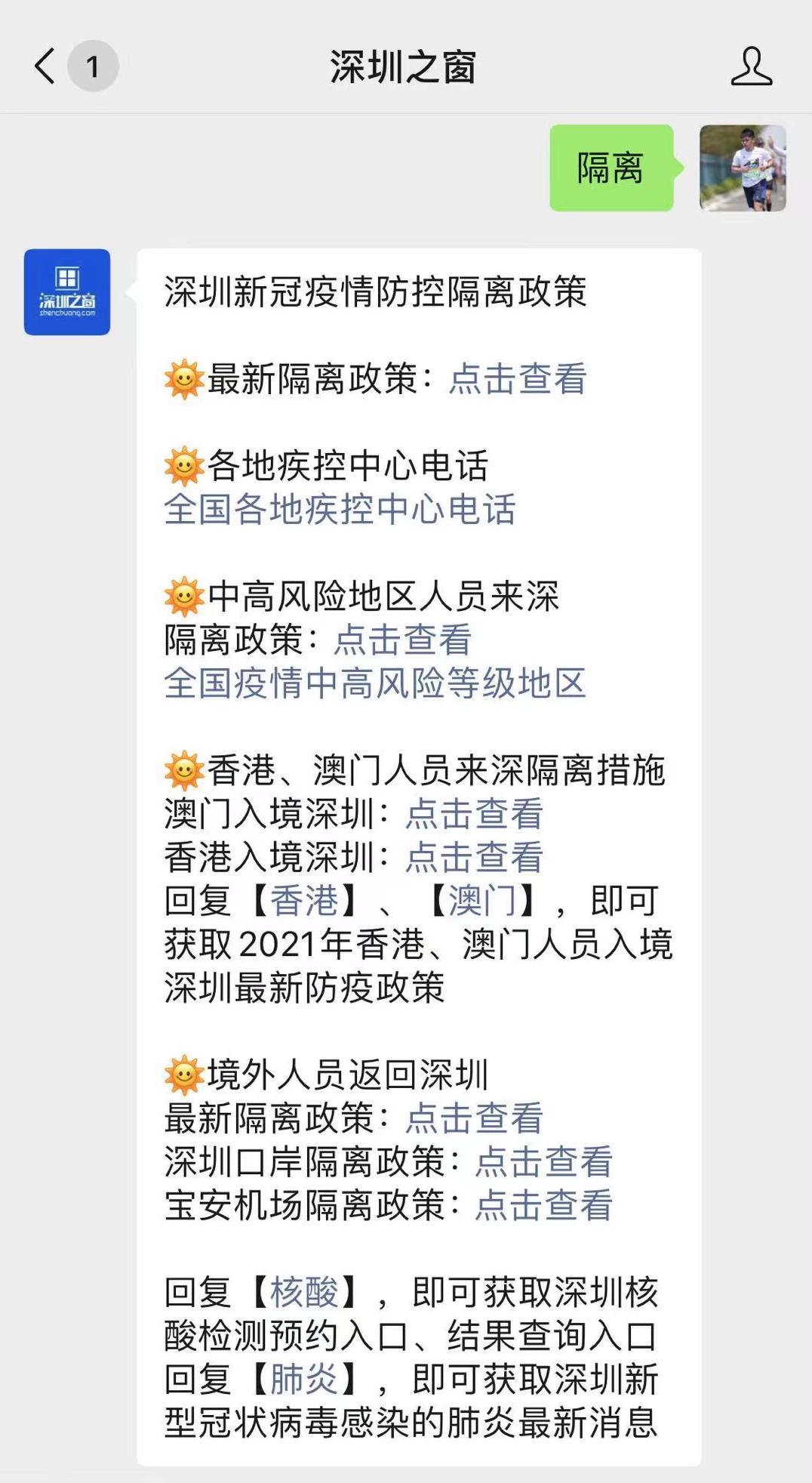Open 点击查看 link under 境外人员返回深圳 最新隔离政策
The height and width of the screenshot is (1483, 812).
click(x=475, y=1118)
